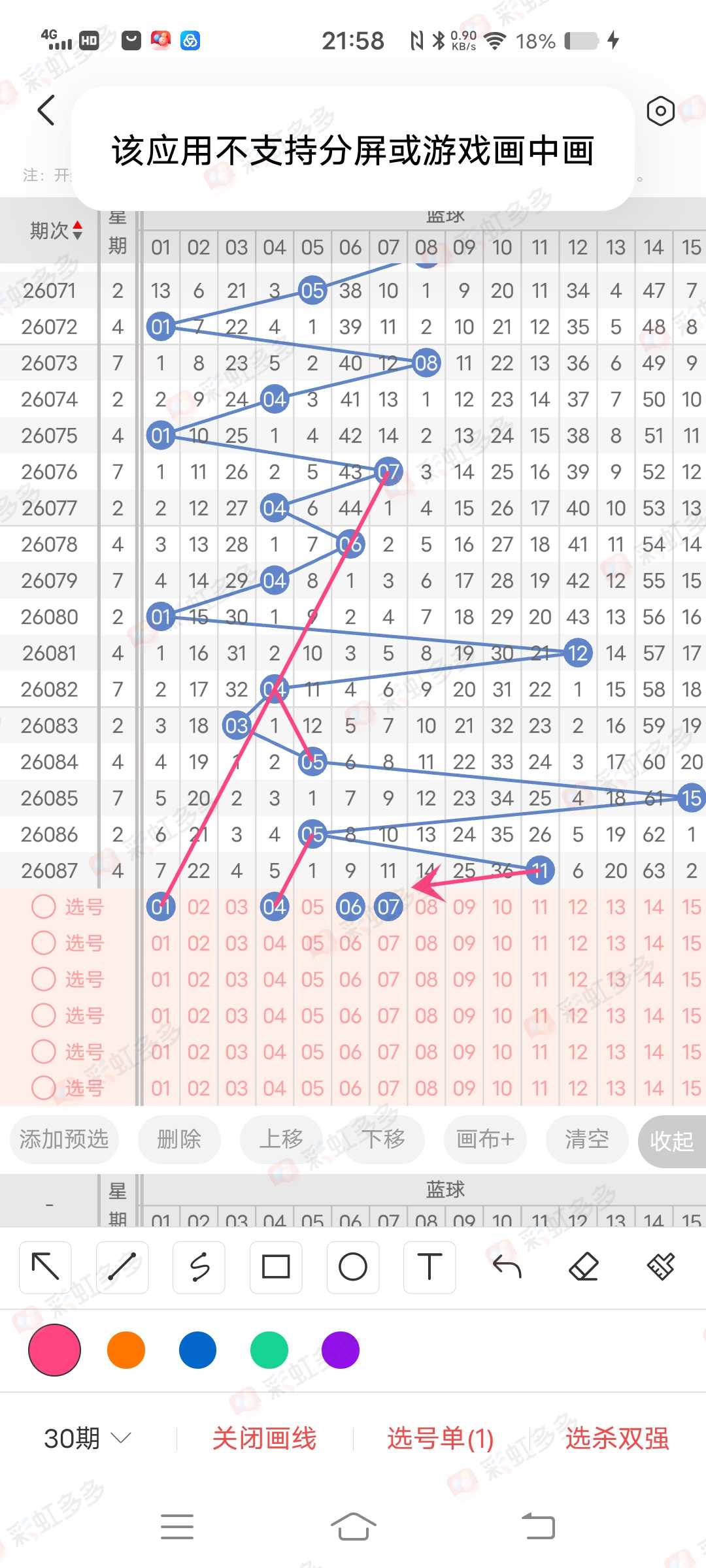Screen dimensions: 706x1568
Task: Select the rectangle shape tool
Action: [x=276, y=1267]
